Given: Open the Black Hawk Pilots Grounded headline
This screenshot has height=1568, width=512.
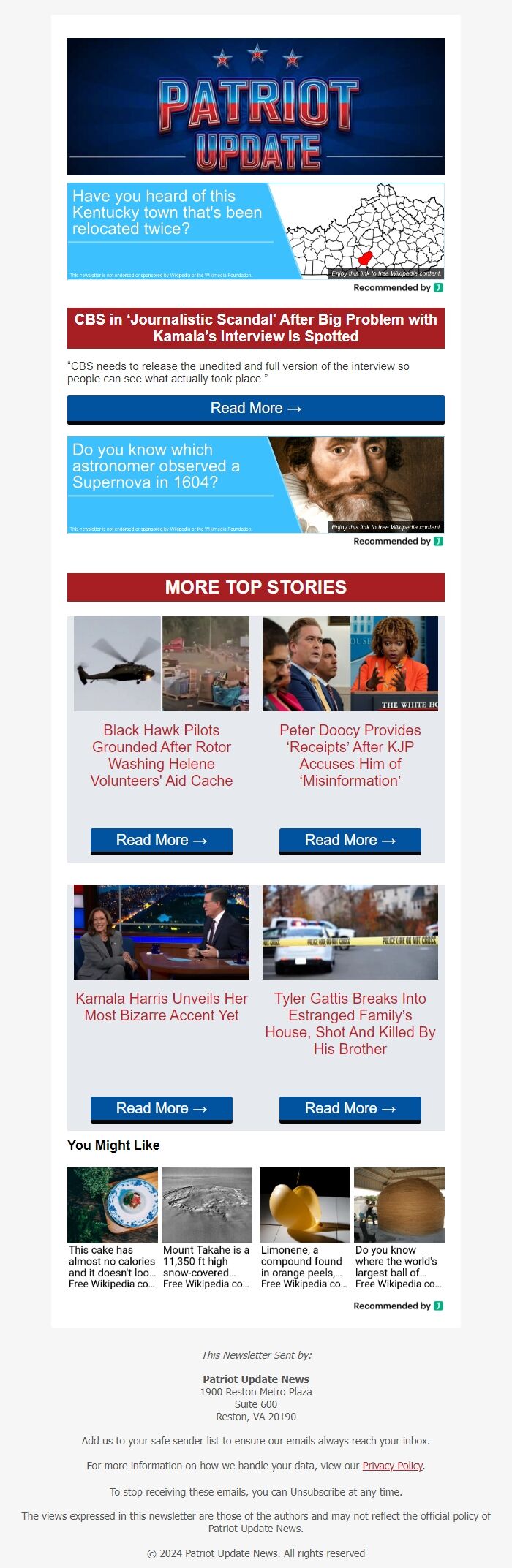Looking at the screenshot, I should click(x=161, y=755).
